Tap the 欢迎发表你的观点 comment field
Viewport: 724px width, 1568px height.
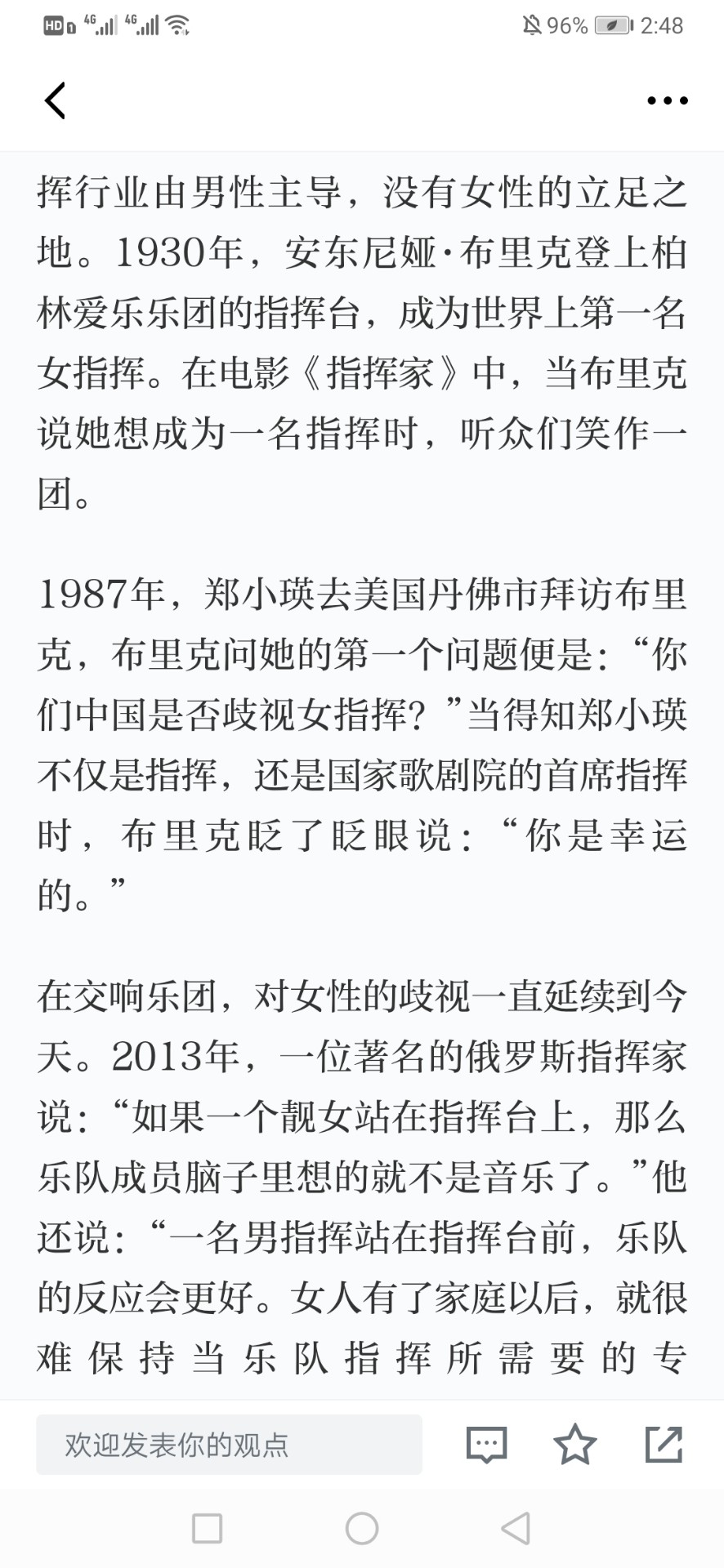click(229, 1445)
